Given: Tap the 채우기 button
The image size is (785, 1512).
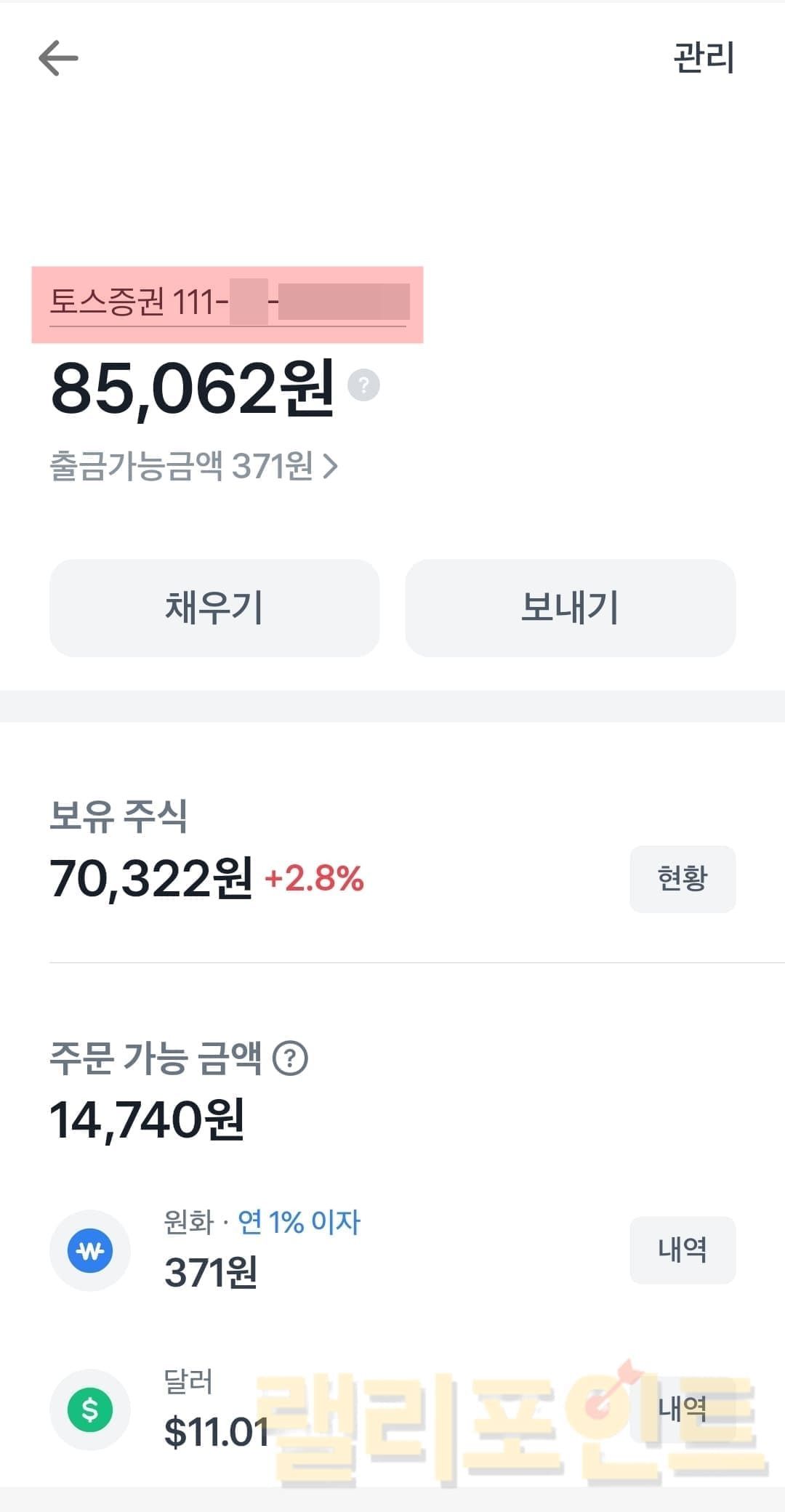Looking at the screenshot, I should (x=214, y=608).
